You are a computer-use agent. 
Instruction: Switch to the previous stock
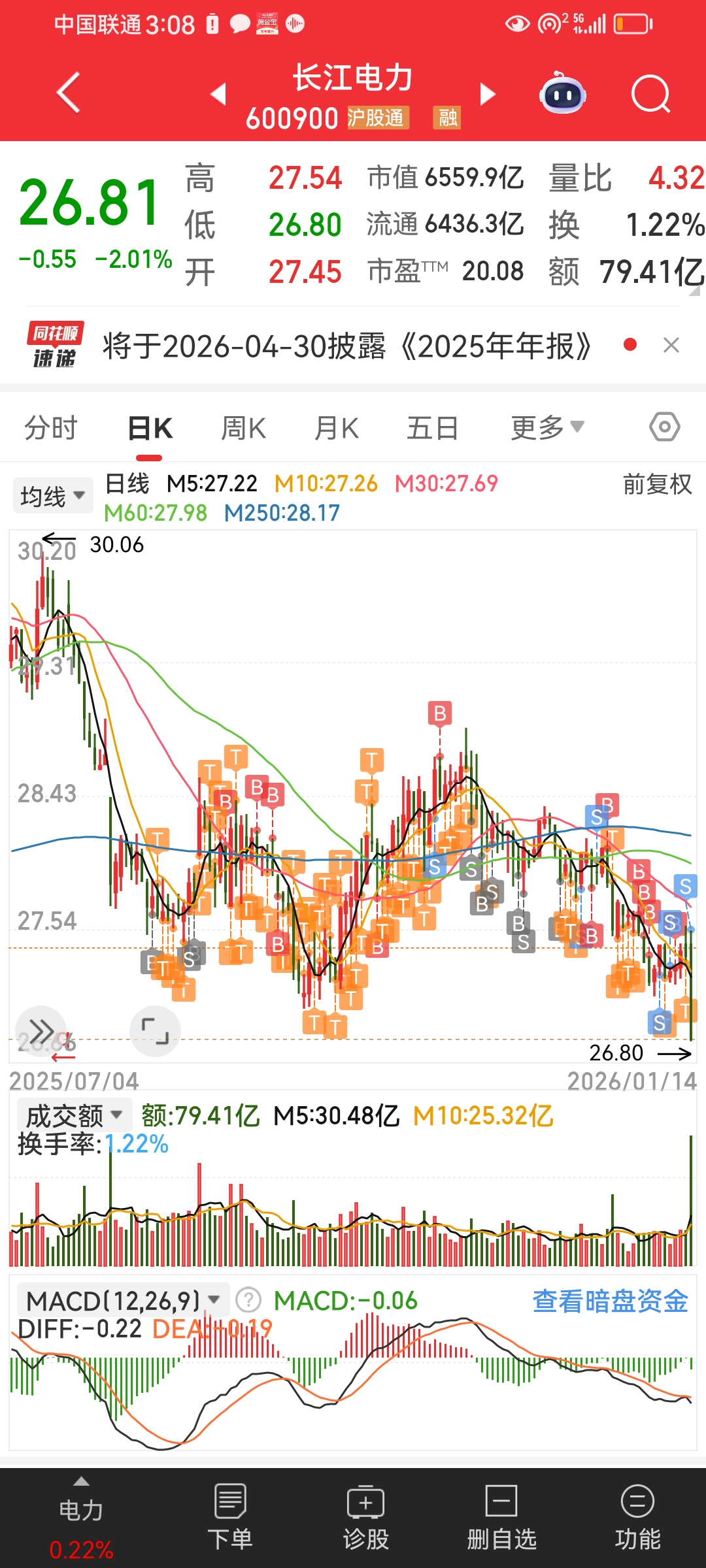[x=218, y=93]
